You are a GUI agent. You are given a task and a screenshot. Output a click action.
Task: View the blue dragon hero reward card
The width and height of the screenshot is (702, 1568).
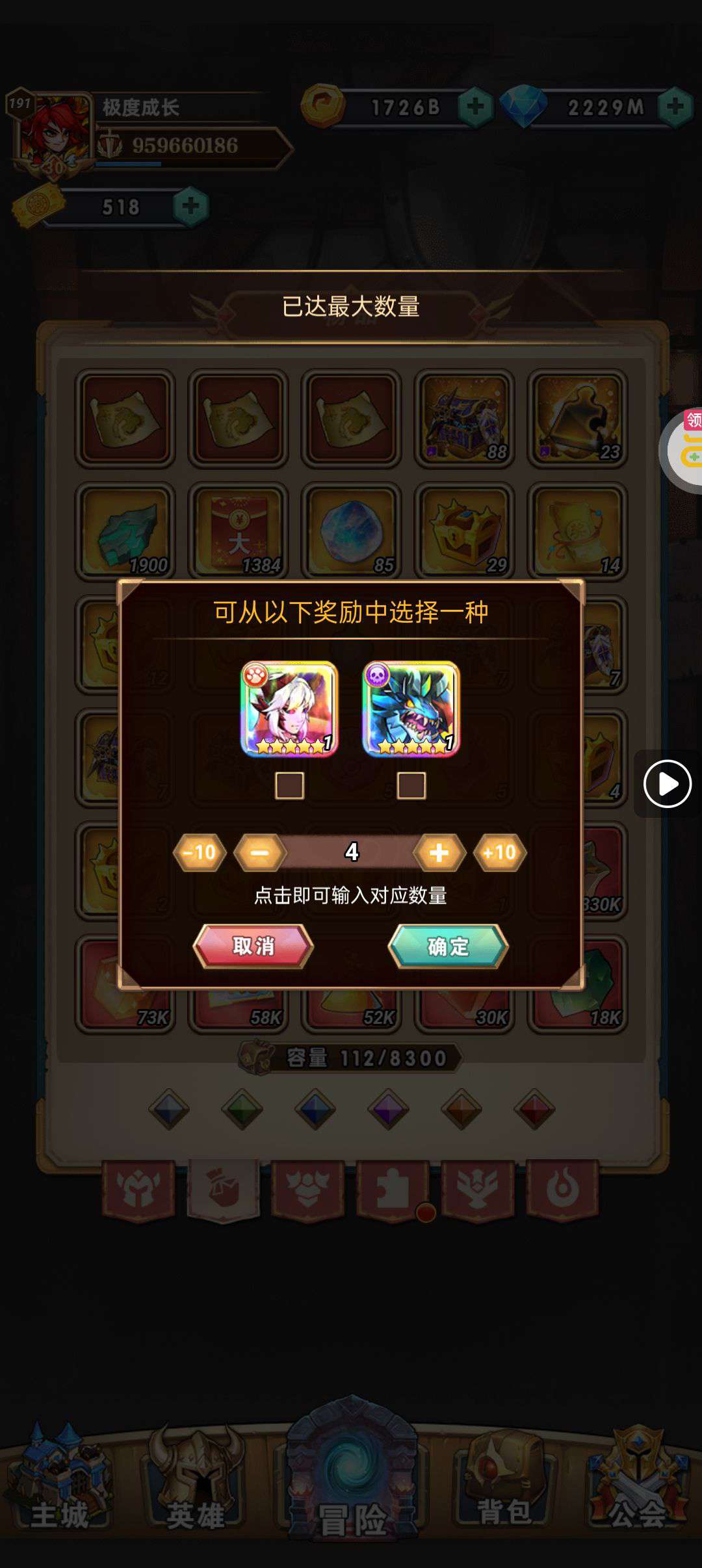[x=411, y=709]
